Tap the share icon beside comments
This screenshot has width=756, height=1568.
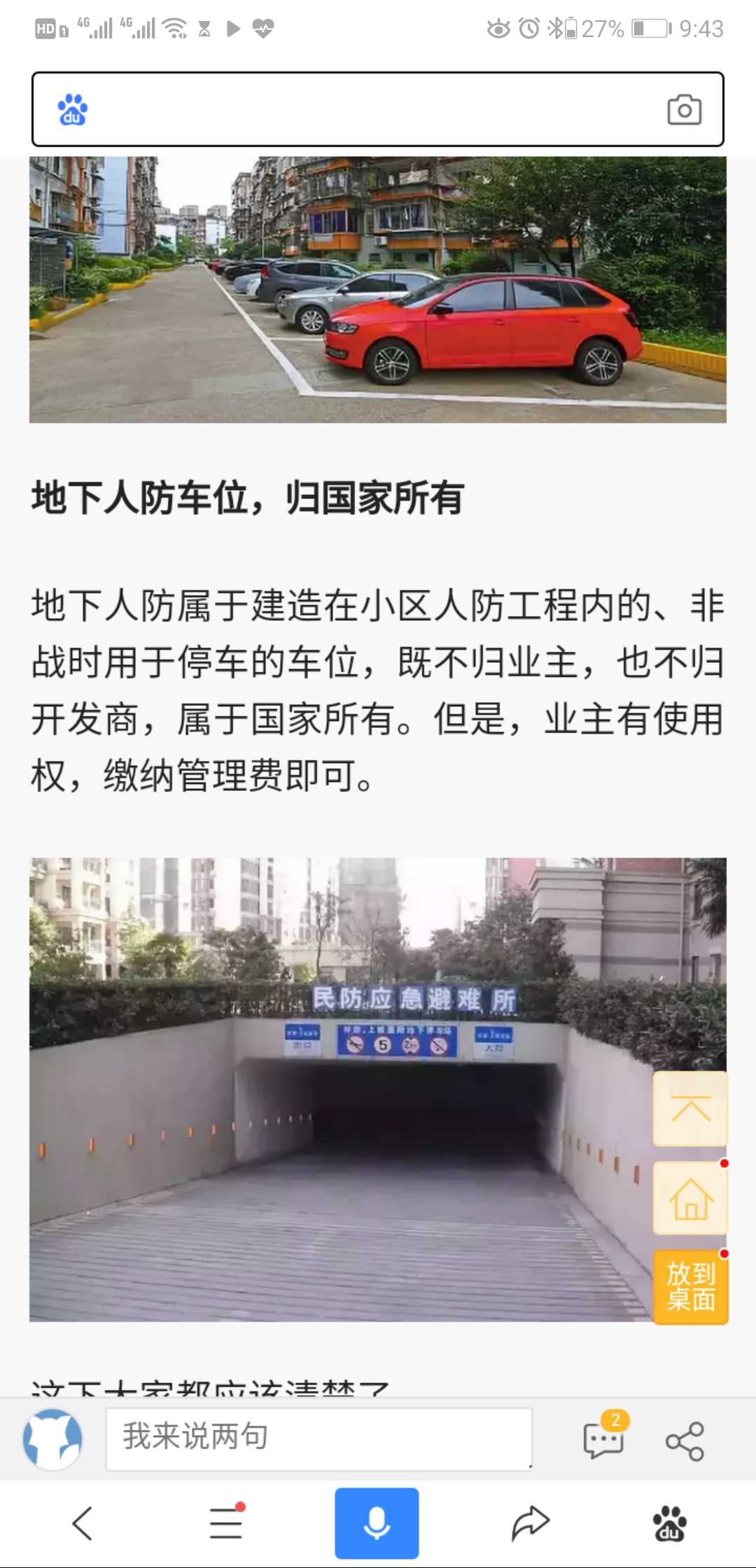click(685, 1441)
